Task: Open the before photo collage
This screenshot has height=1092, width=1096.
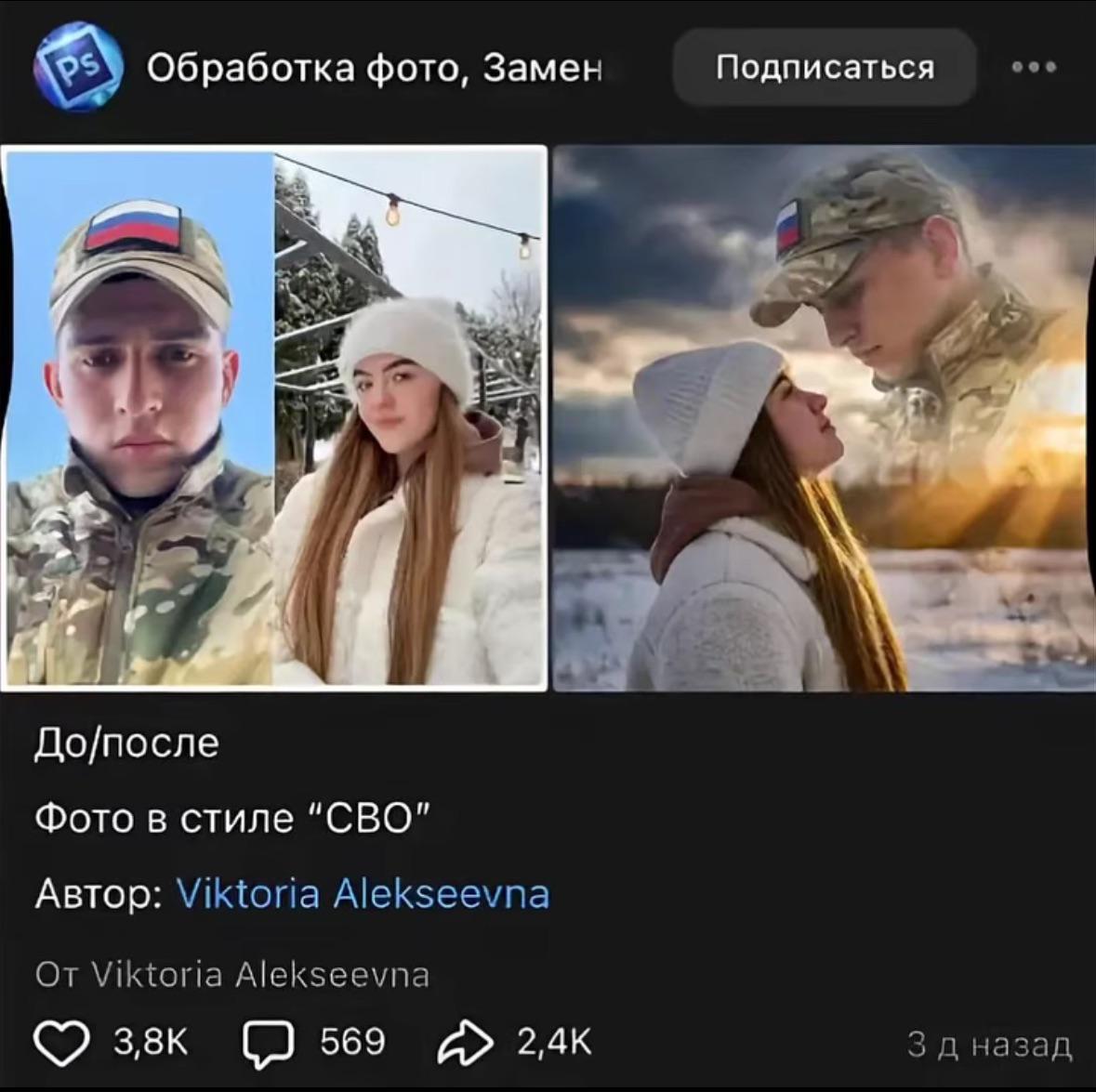Action: click(x=275, y=418)
